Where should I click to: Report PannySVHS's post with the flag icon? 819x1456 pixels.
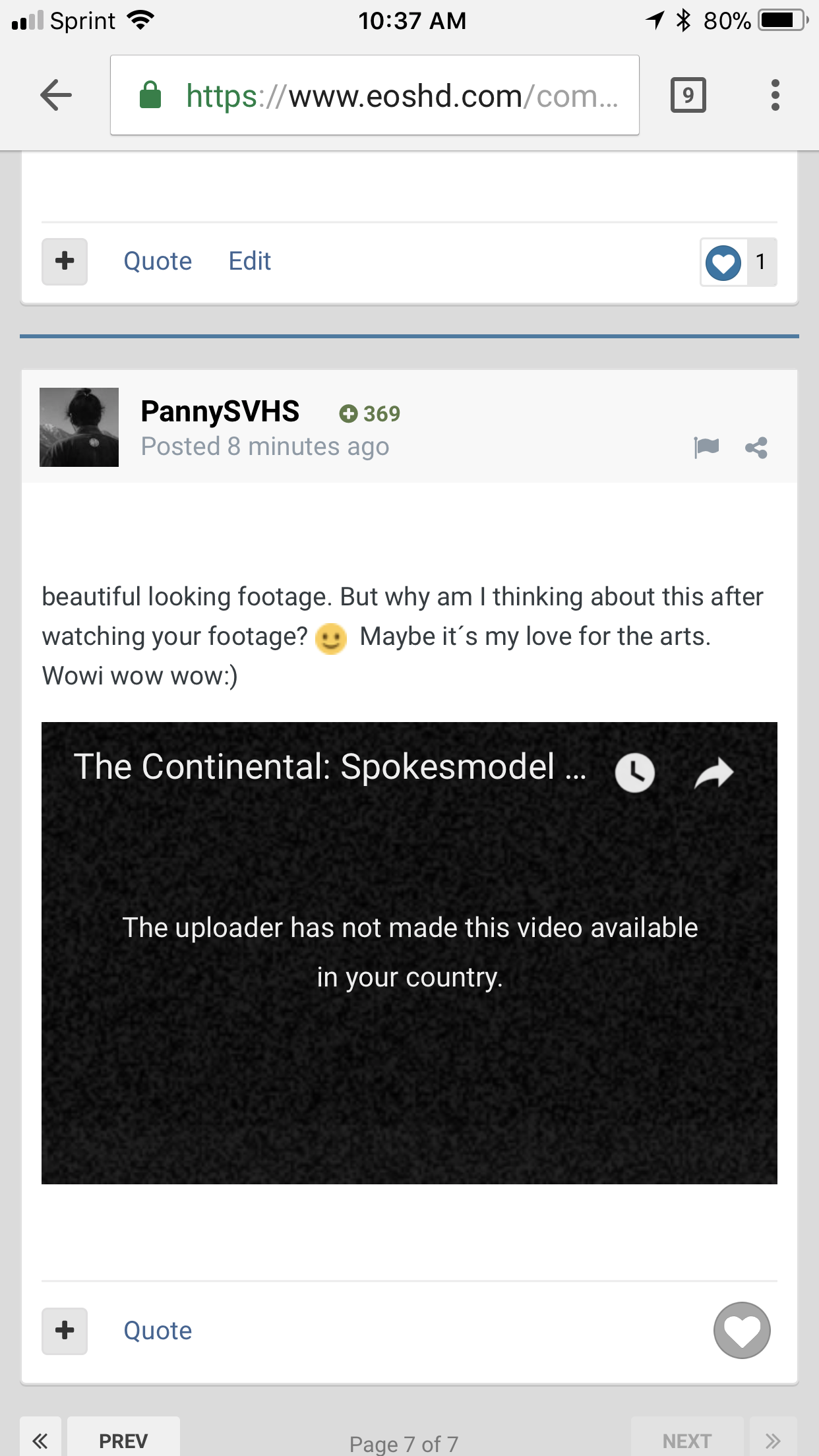pos(706,447)
